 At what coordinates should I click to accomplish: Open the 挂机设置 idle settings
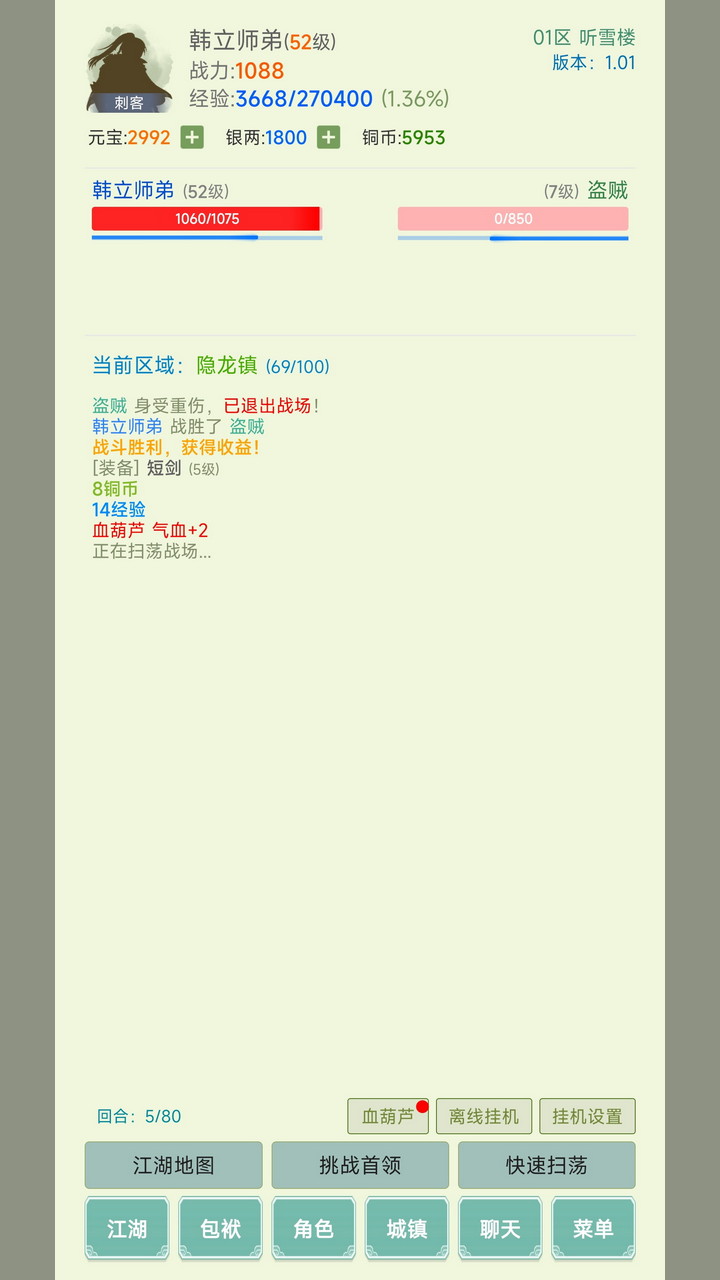point(587,1117)
